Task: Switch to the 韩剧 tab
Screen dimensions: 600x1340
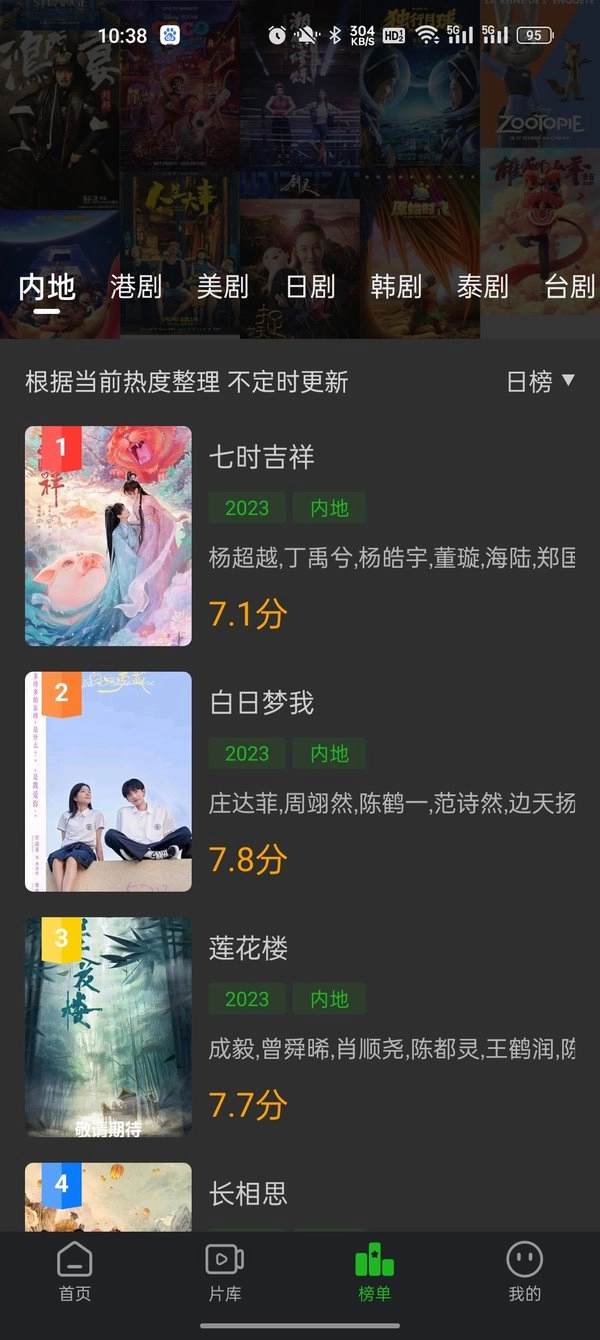Action: click(396, 287)
